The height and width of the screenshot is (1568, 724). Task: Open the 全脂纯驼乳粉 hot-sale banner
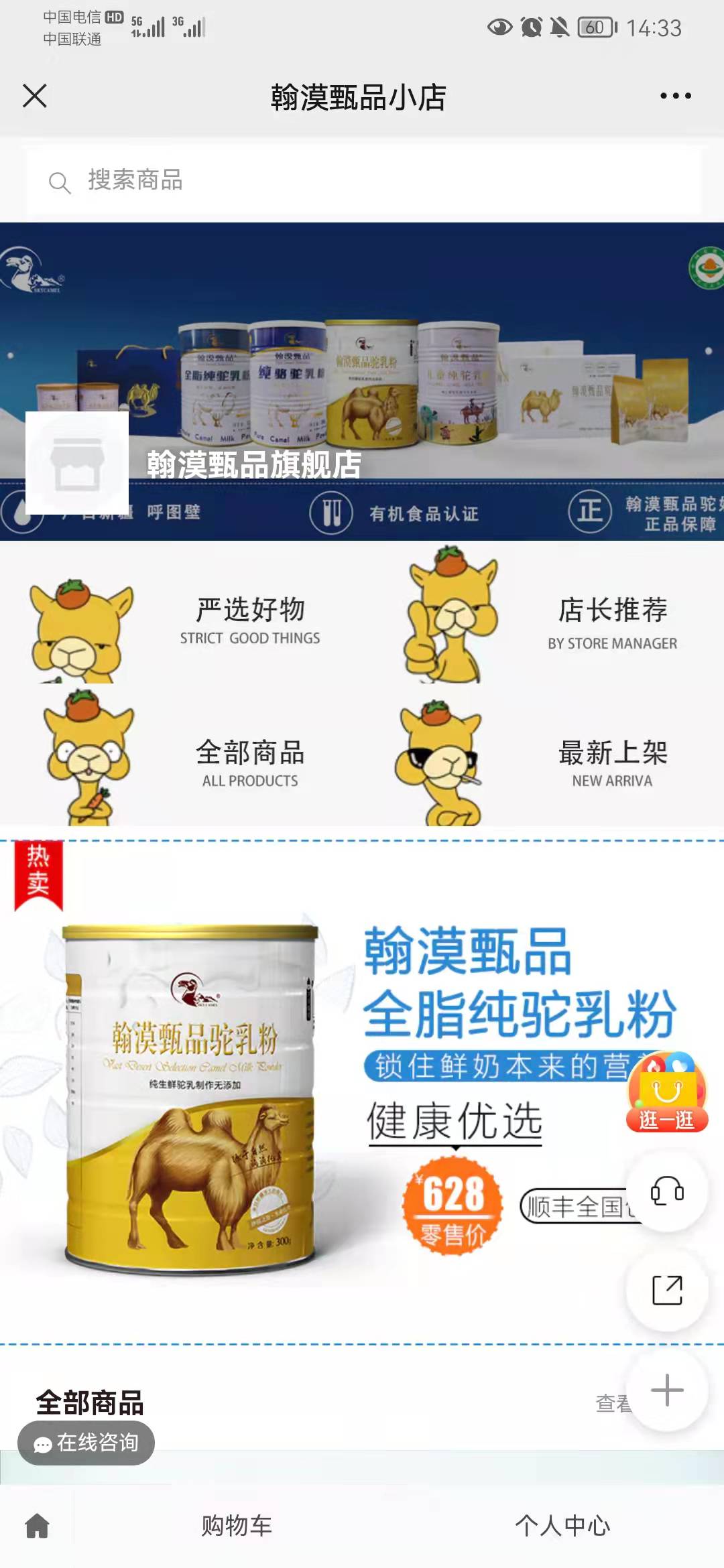point(335,1092)
